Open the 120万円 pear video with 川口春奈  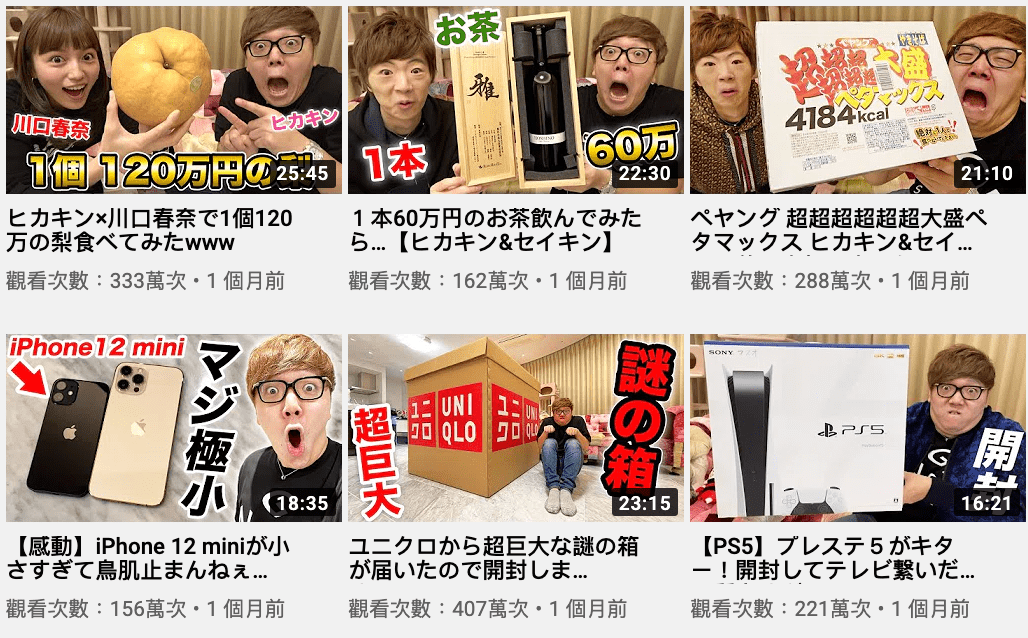point(173,100)
